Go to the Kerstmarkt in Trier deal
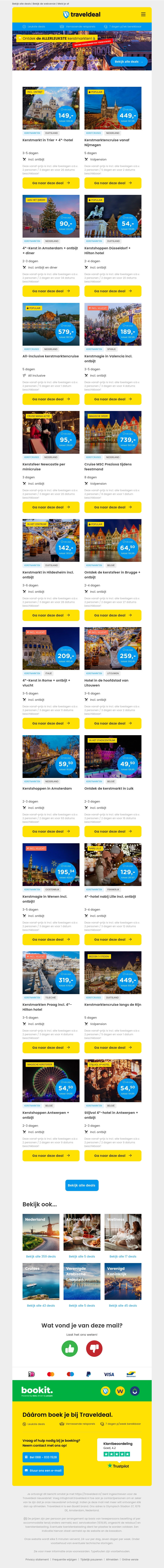 tap(51, 183)
